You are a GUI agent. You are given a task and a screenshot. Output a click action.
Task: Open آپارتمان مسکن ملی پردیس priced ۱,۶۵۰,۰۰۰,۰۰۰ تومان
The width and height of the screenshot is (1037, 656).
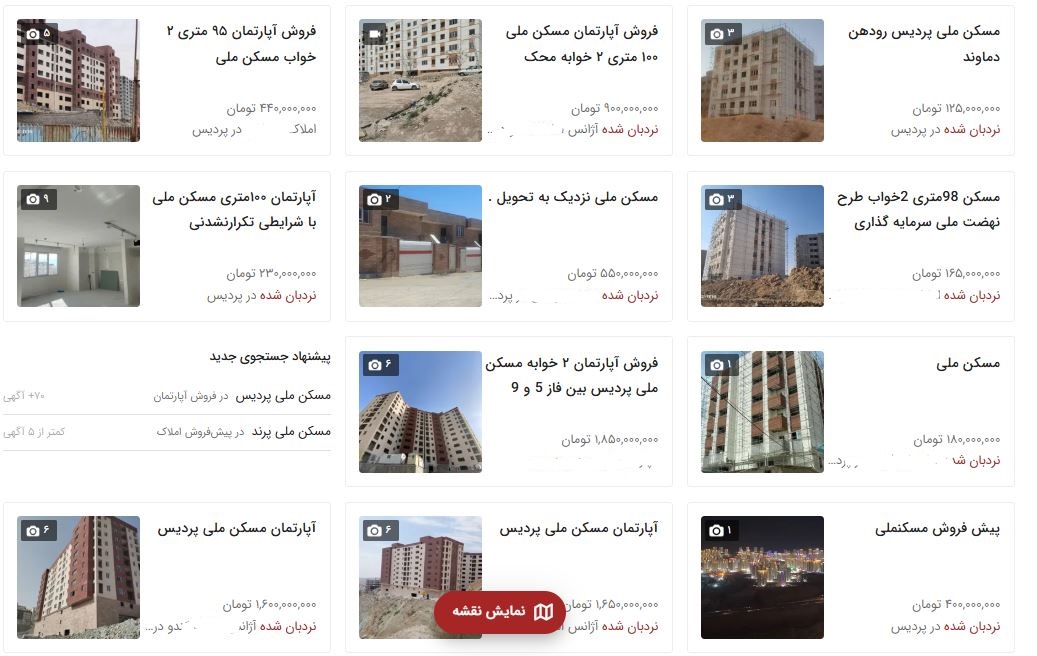[x=579, y=529]
